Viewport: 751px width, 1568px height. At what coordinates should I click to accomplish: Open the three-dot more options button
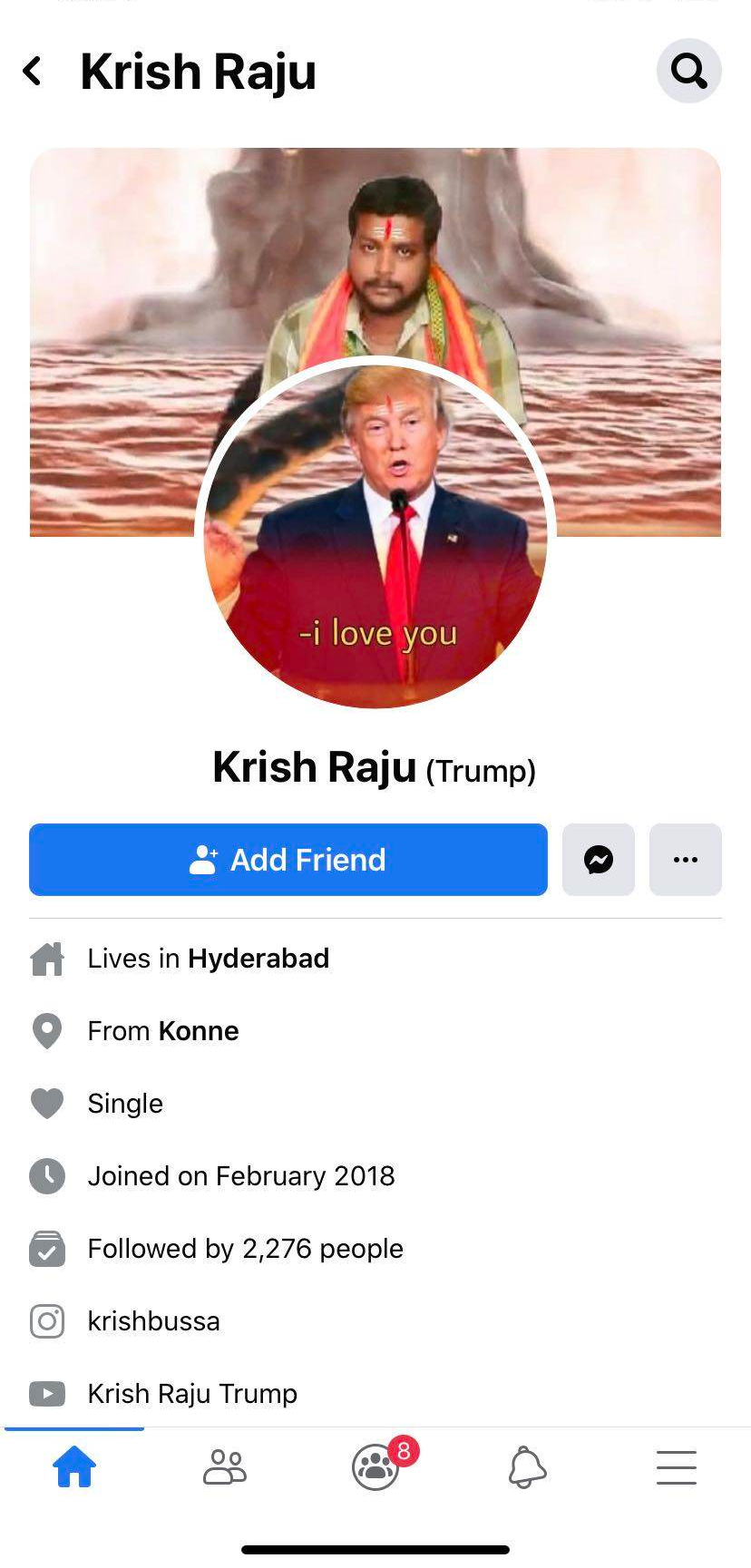point(686,860)
